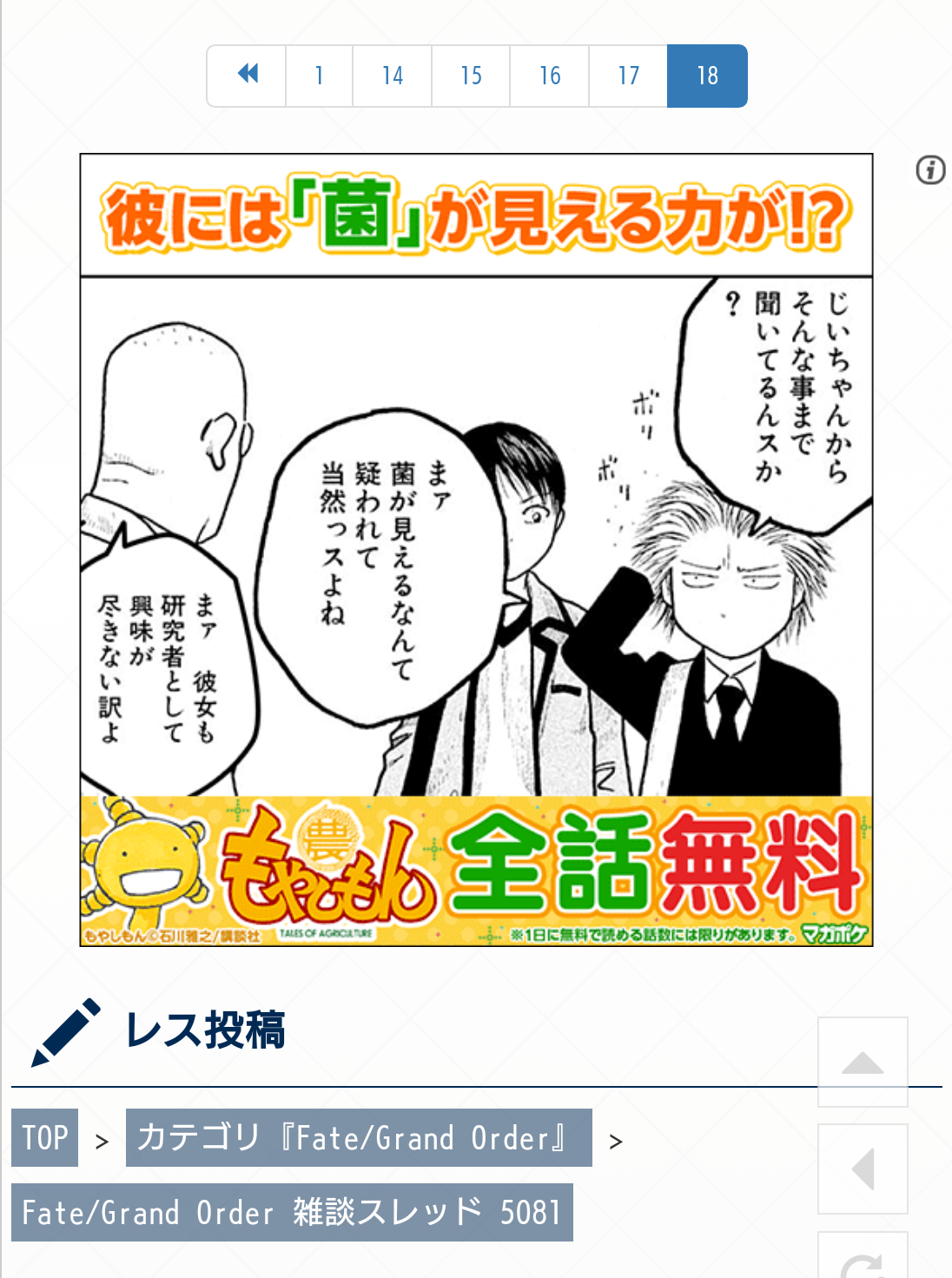
Task: Tap the left arrow back button
Action: tap(863, 1169)
